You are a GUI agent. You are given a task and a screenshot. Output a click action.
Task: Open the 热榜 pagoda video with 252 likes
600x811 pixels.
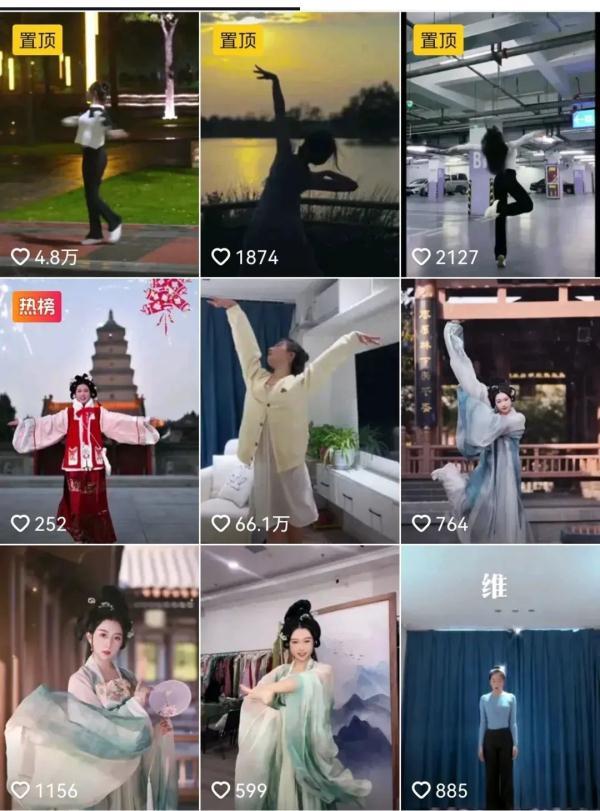(99, 410)
